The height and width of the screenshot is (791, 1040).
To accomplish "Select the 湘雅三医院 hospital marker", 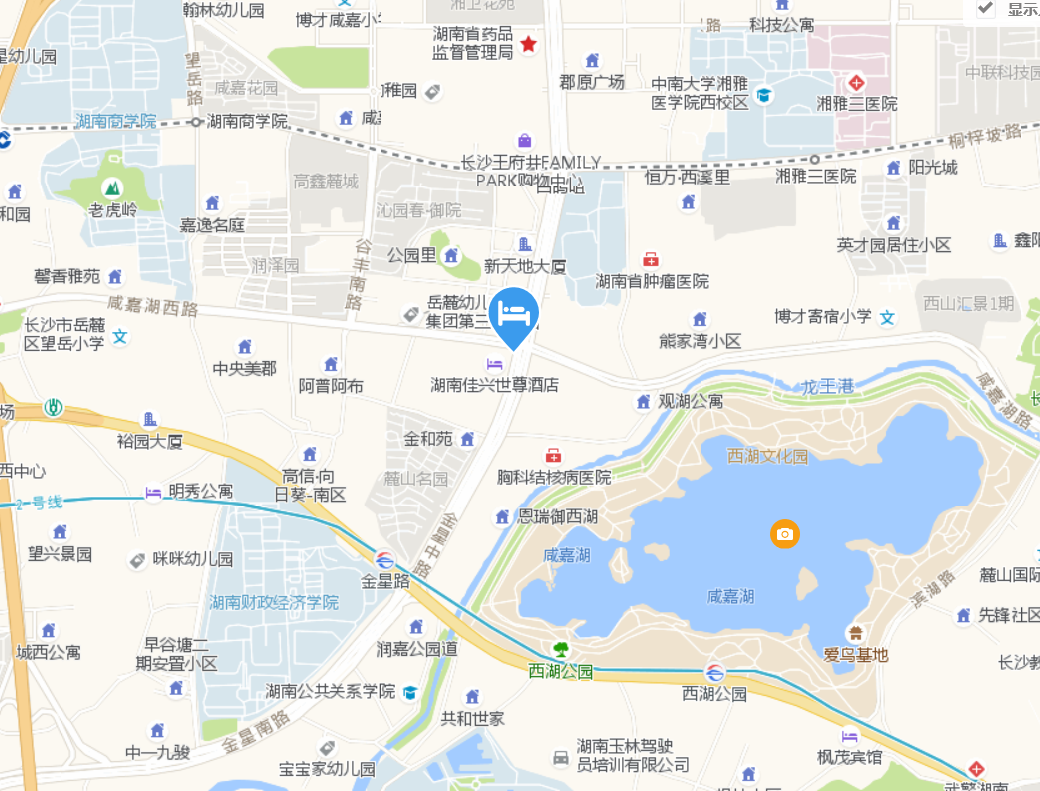I will point(856,82).
